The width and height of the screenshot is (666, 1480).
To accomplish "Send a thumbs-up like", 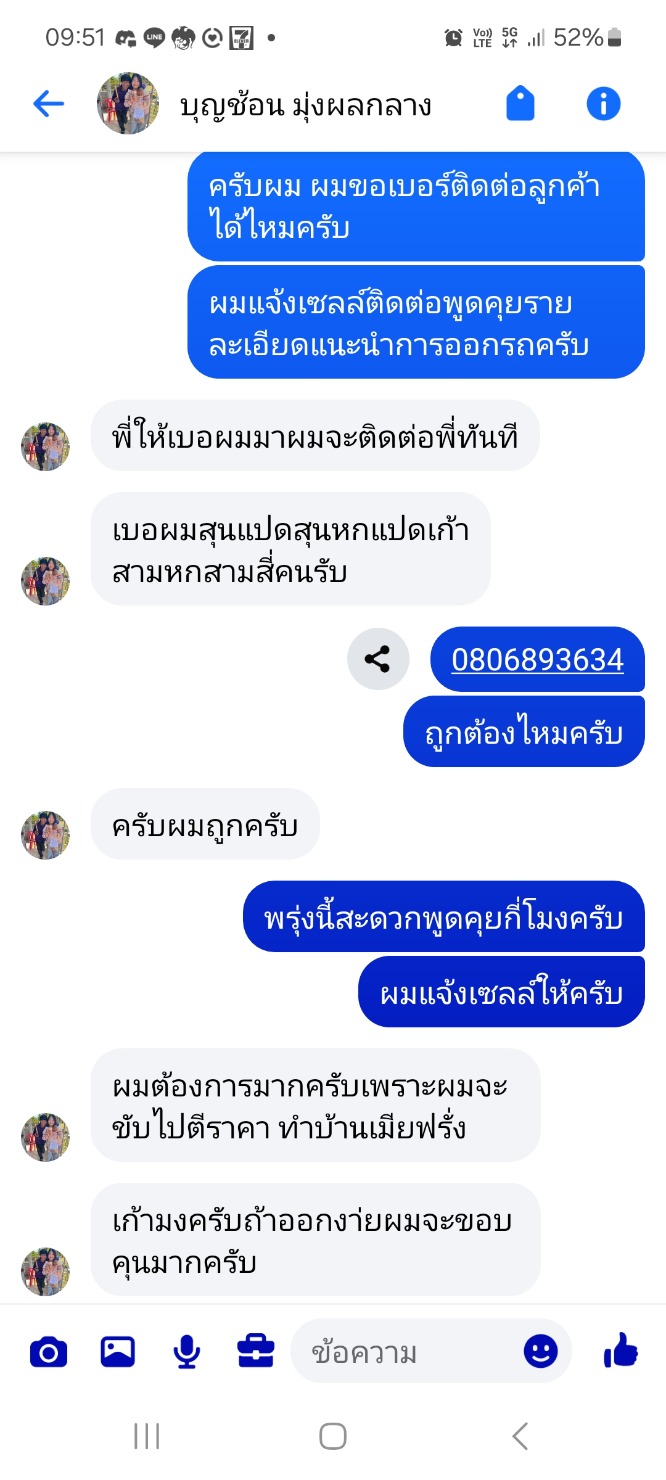I will (x=621, y=1352).
